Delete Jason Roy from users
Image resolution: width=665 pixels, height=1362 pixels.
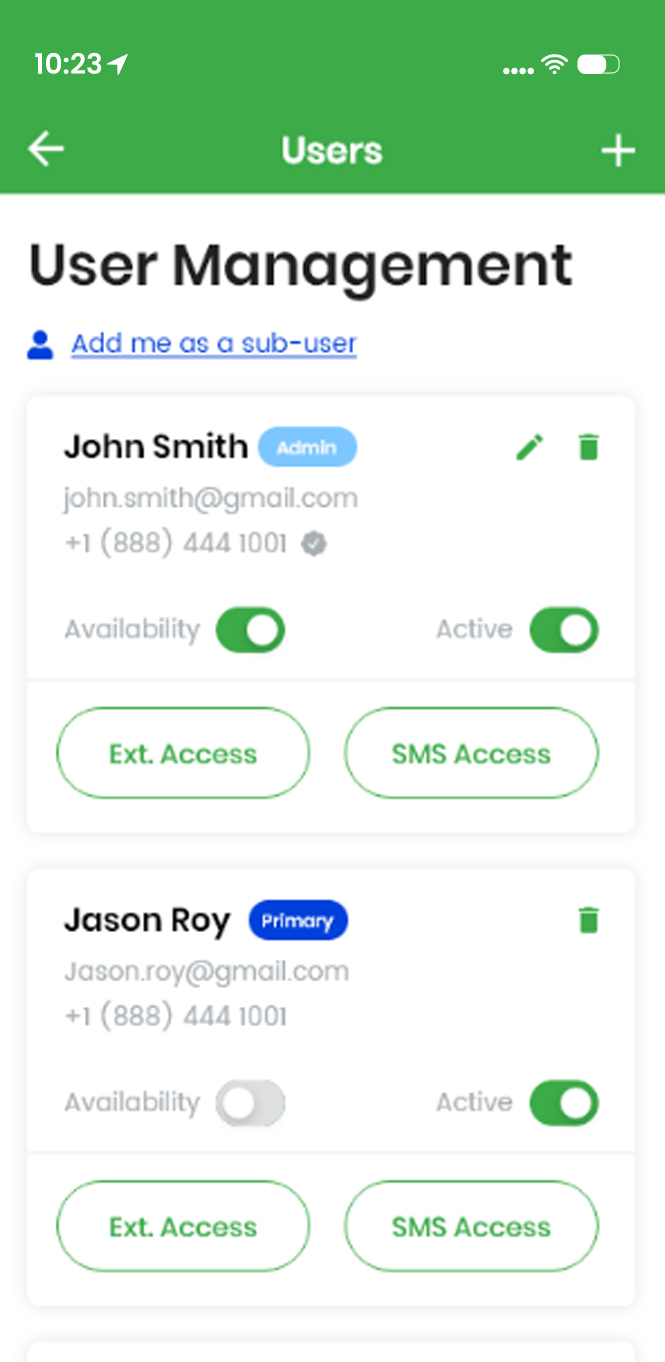(589, 920)
